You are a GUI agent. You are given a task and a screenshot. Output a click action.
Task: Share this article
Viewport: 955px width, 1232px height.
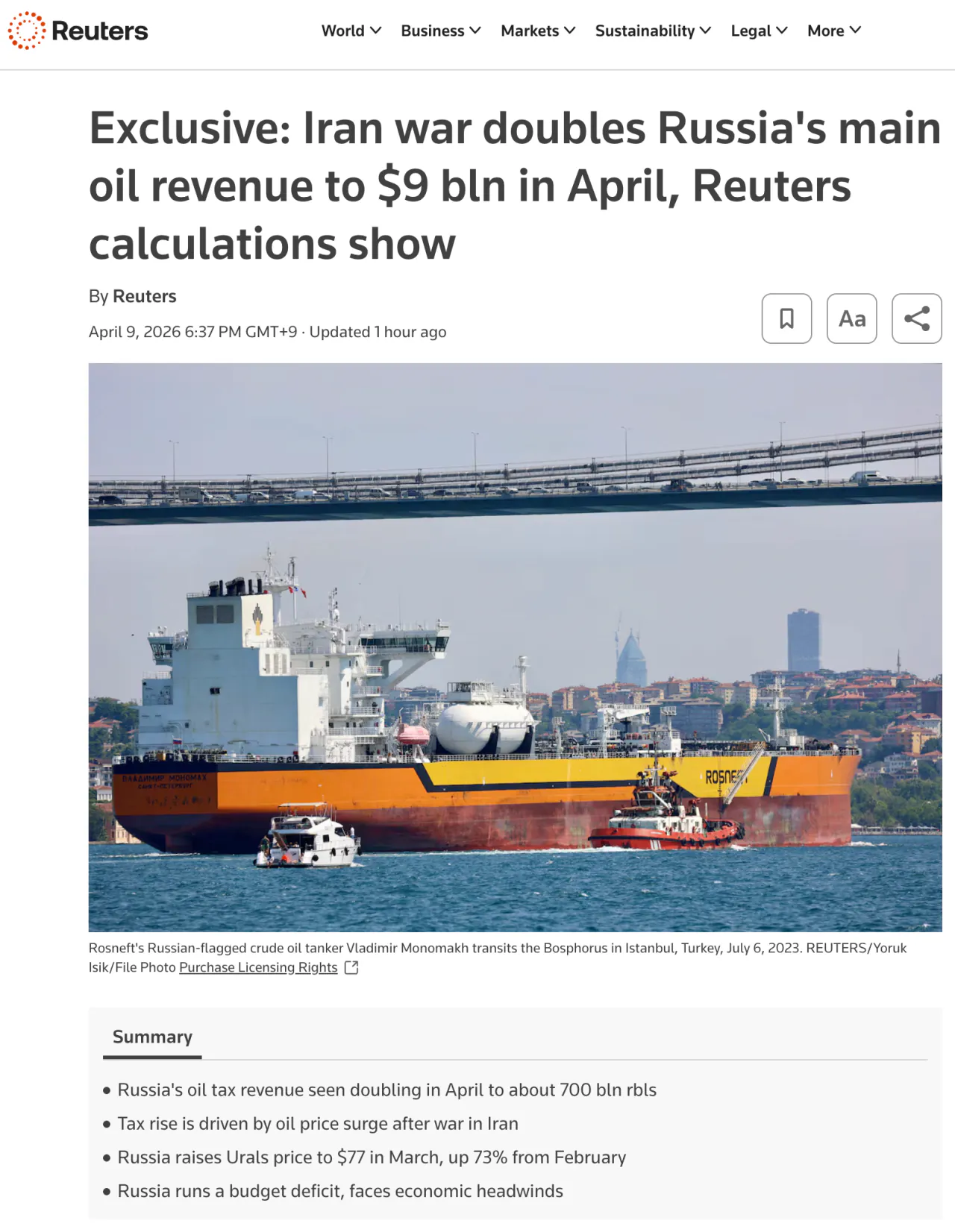(916, 318)
